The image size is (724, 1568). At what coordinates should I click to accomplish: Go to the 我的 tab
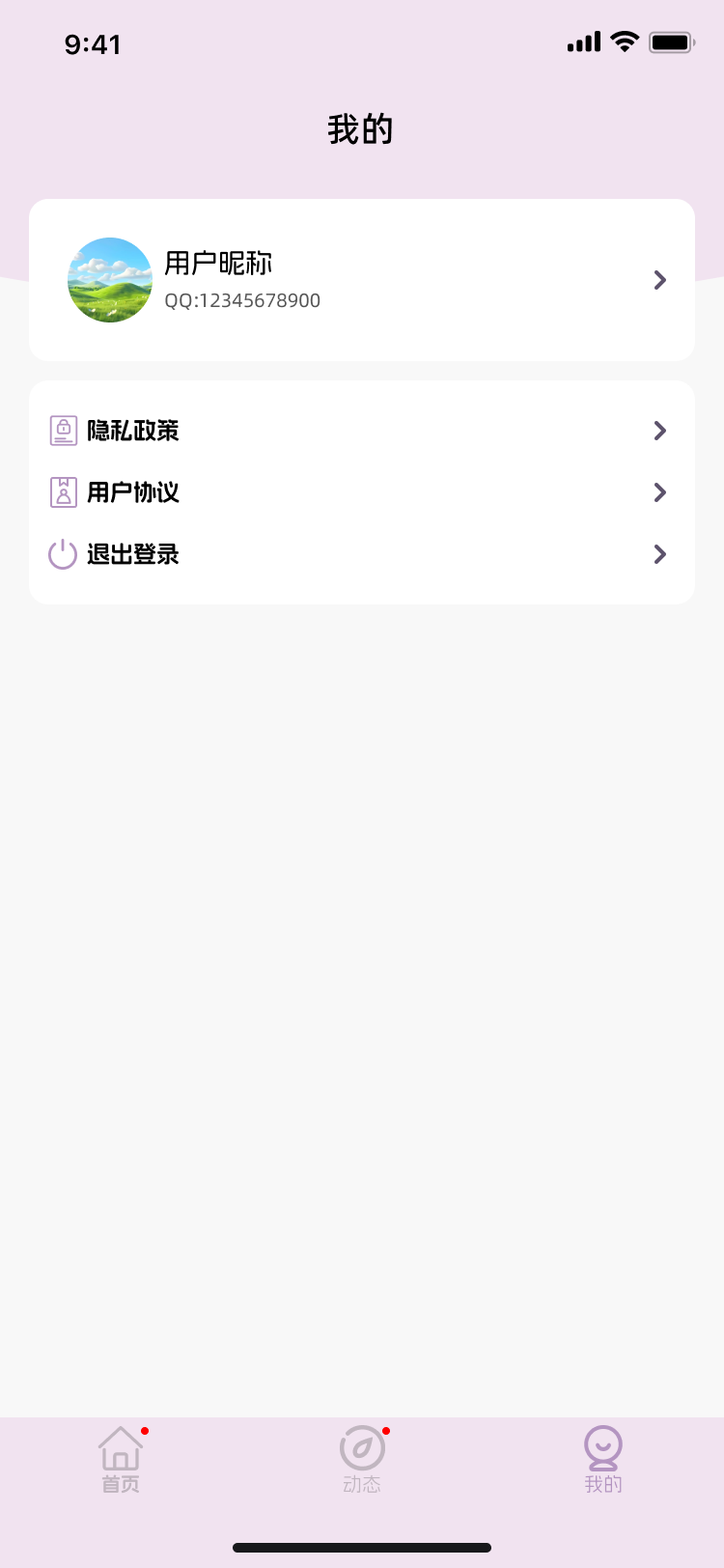[603, 1459]
